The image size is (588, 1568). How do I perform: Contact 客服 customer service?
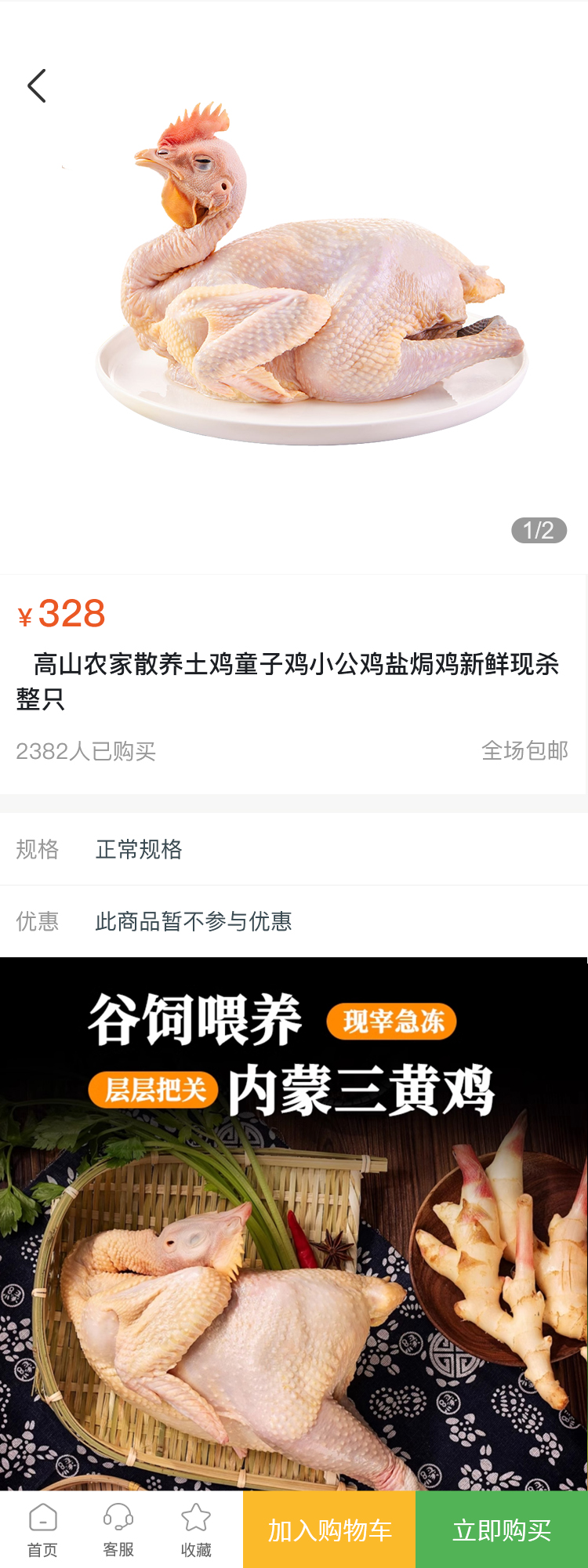[x=118, y=1529]
